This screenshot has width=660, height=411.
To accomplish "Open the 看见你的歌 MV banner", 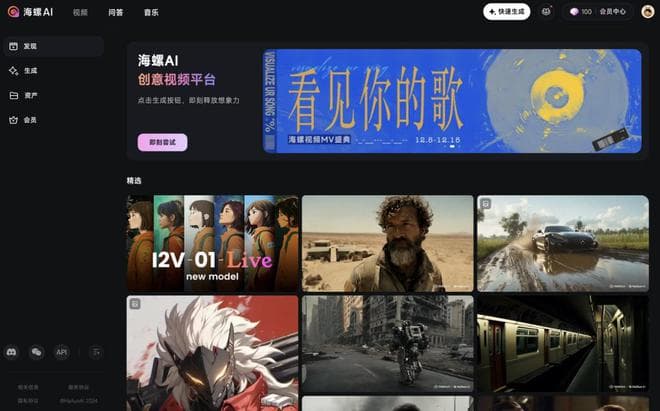I will click(452, 100).
